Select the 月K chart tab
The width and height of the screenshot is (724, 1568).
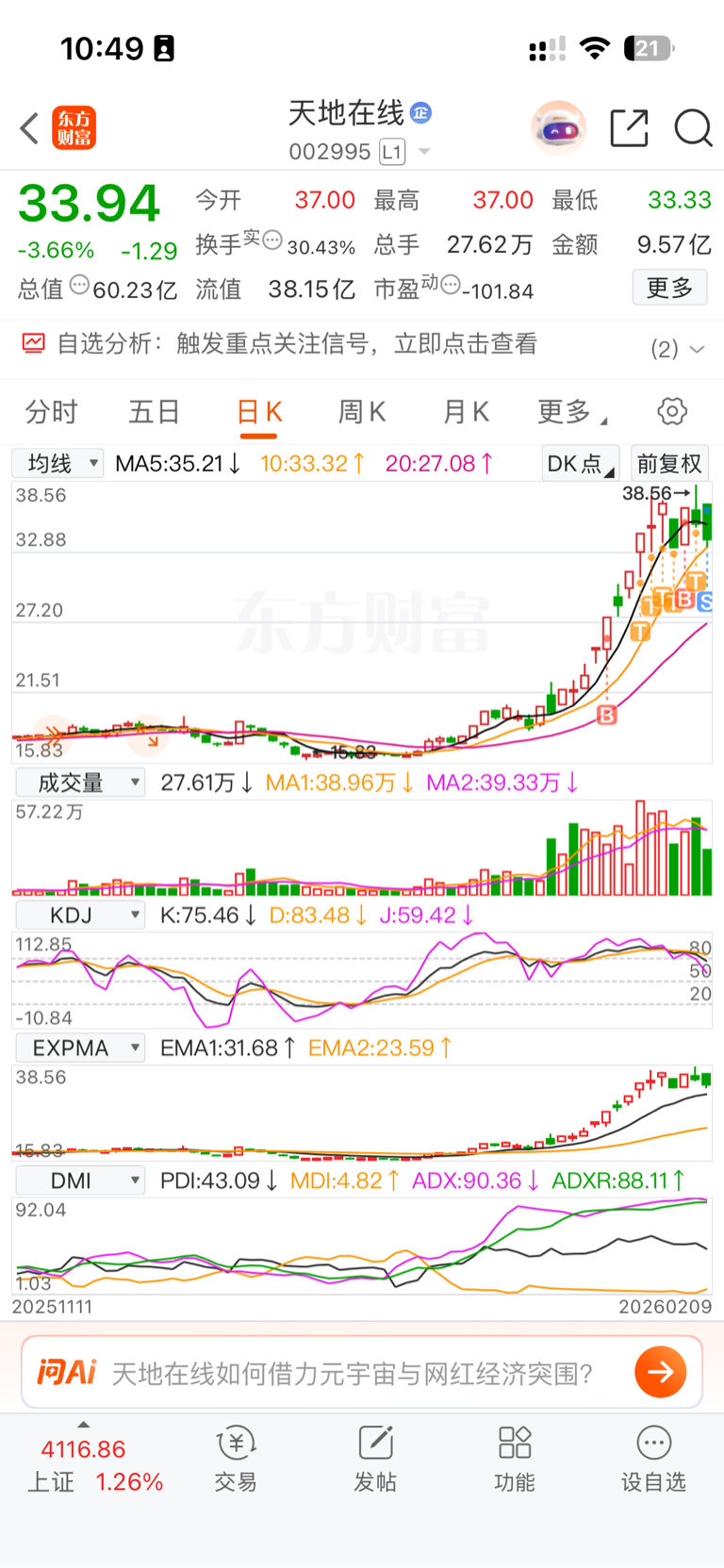[x=466, y=412]
